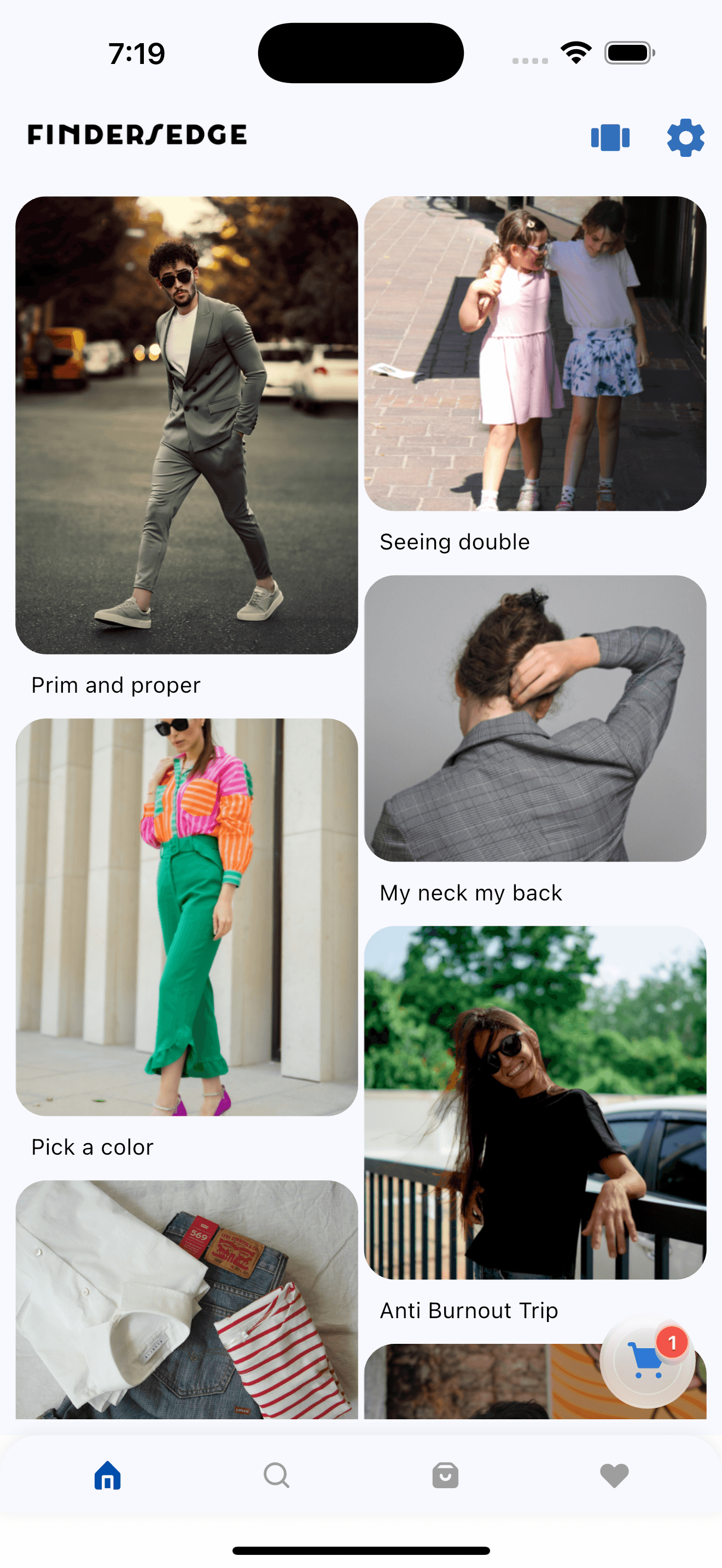
Task: Open the settings gear
Action: click(685, 138)
